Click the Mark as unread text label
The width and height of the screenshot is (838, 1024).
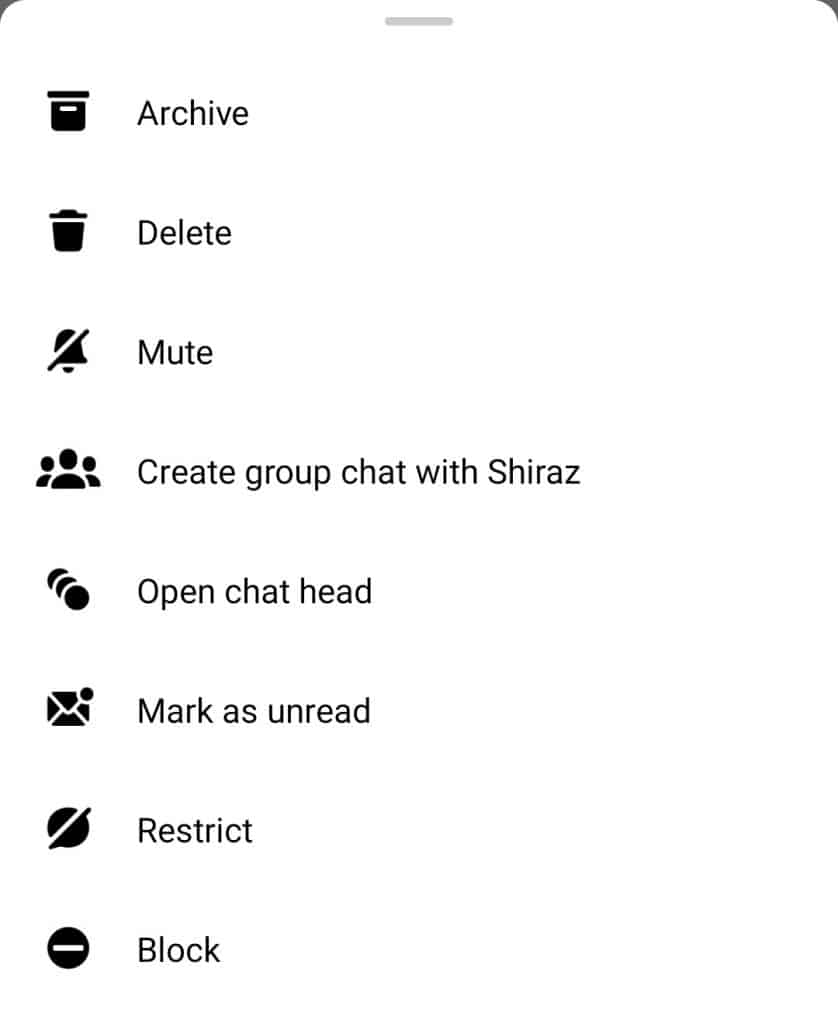tap(253, 711)
